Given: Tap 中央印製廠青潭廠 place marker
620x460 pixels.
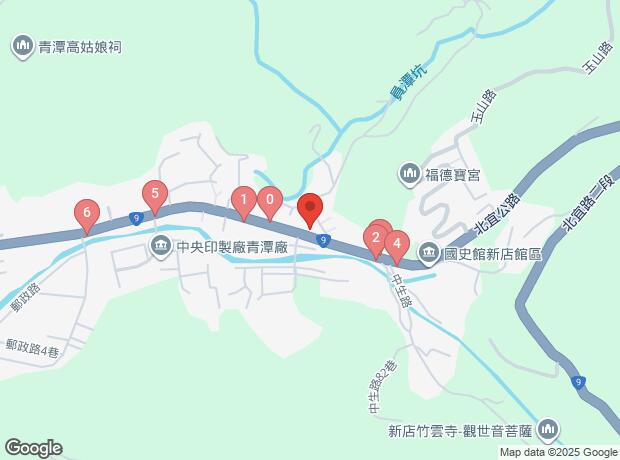Looking at the screenshot, I should click(160, 245).
